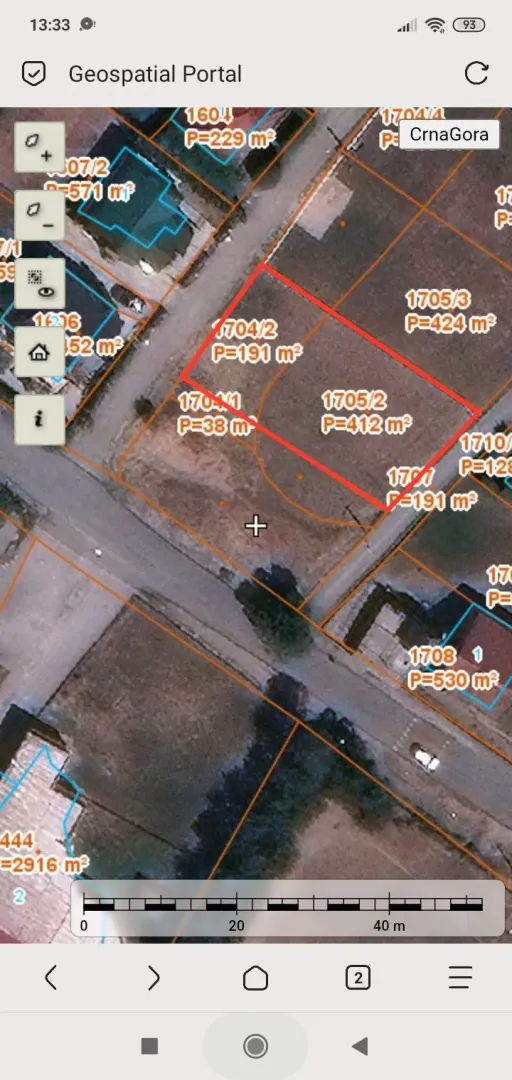Activate the info identify tool

click(x=39, y=419)
